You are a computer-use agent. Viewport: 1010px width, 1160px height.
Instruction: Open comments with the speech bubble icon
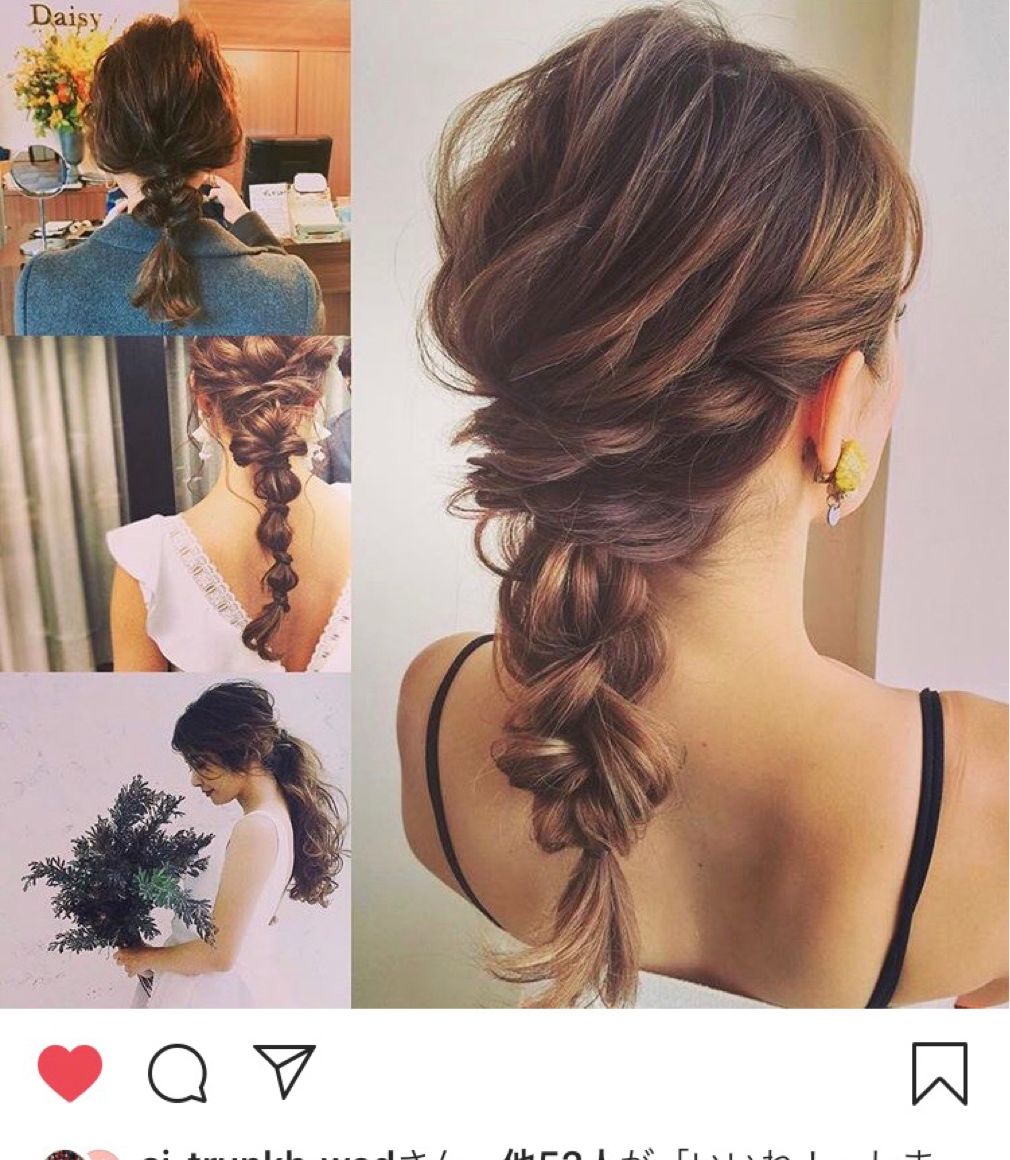click(178, 1074)
